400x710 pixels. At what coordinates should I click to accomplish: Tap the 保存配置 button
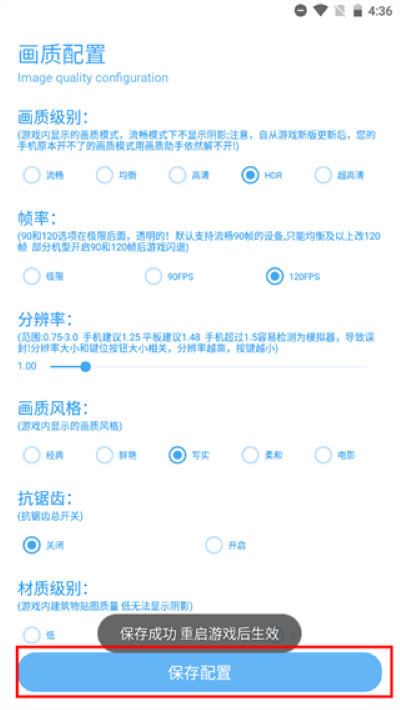coord(200,672)
